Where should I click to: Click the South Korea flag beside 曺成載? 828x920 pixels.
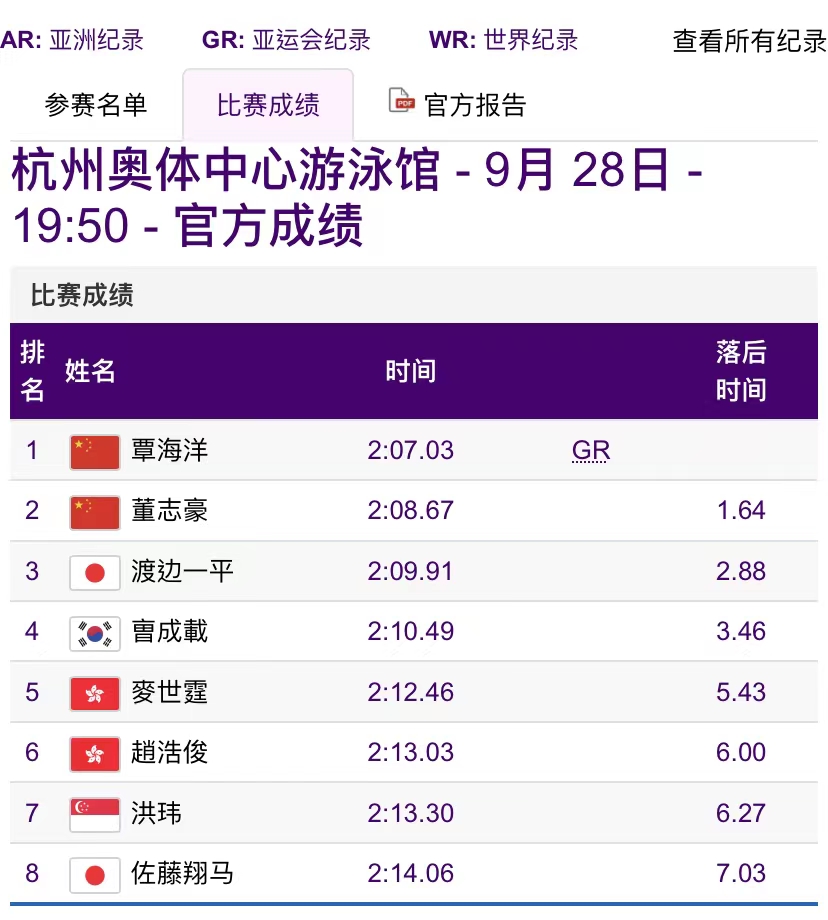point(93,632)
